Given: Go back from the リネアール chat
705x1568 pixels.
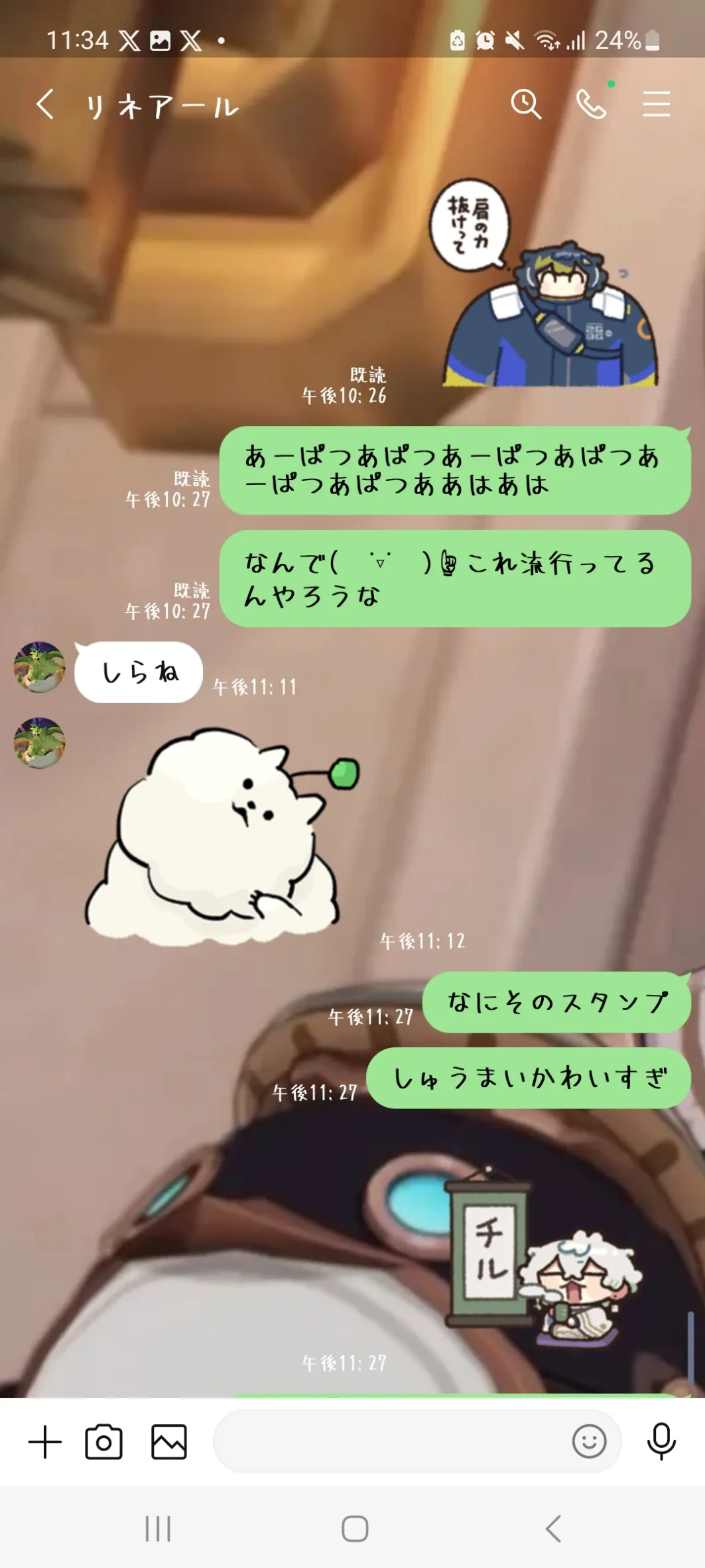Looking at the screenshot, I should pos(45,105).
